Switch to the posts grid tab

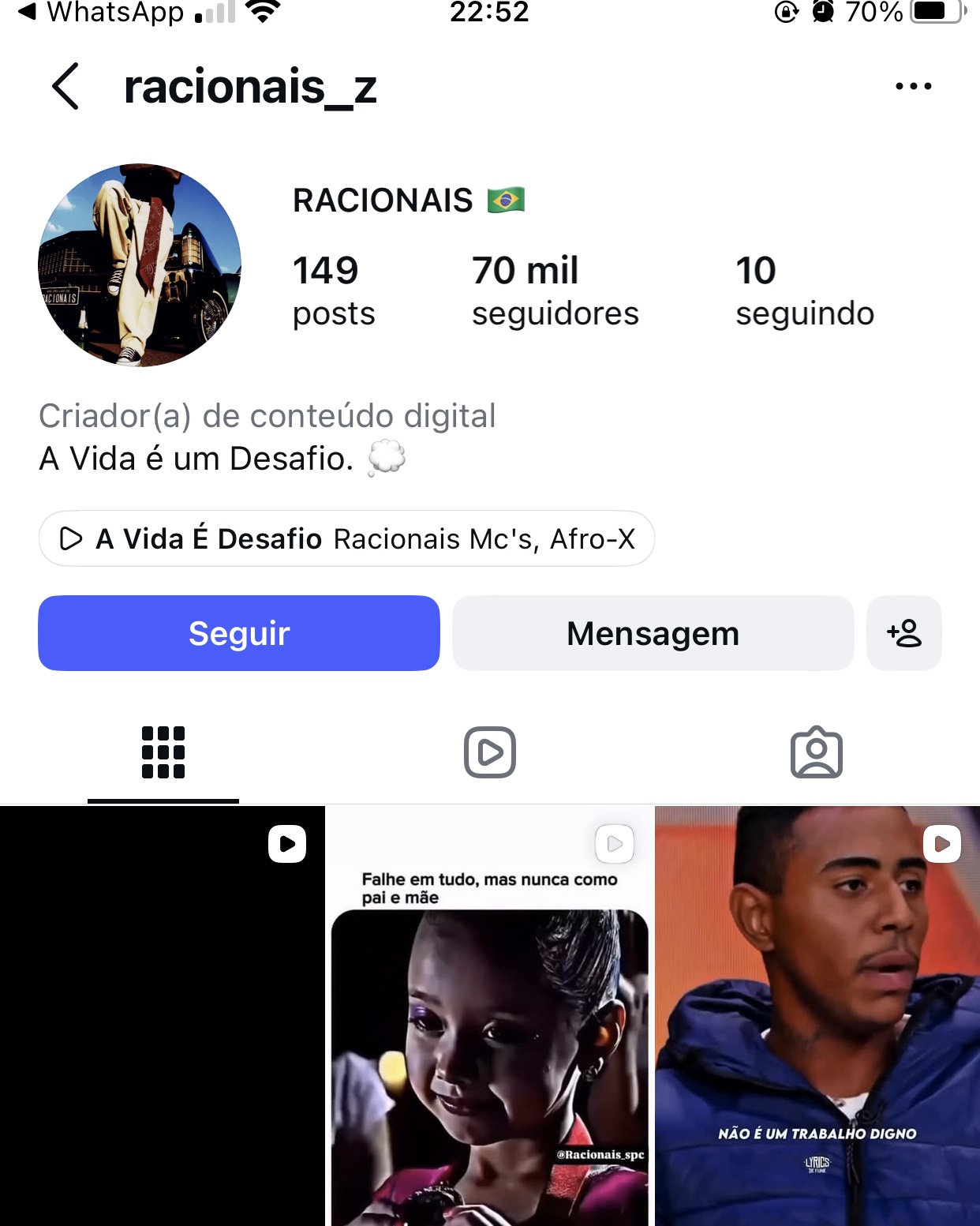pos(163,752)
